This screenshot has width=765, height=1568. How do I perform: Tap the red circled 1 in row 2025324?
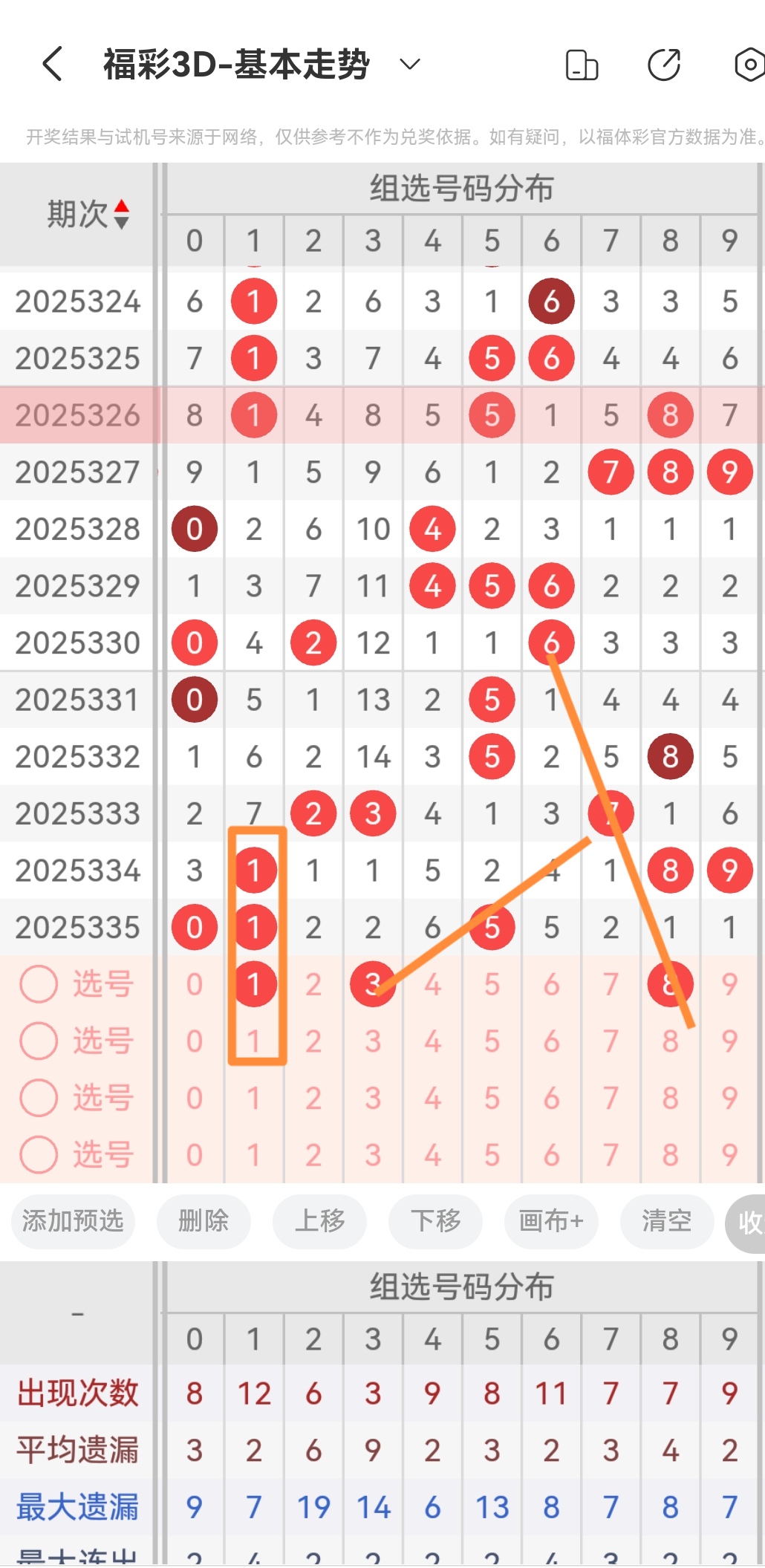click(x=253, y=301)
